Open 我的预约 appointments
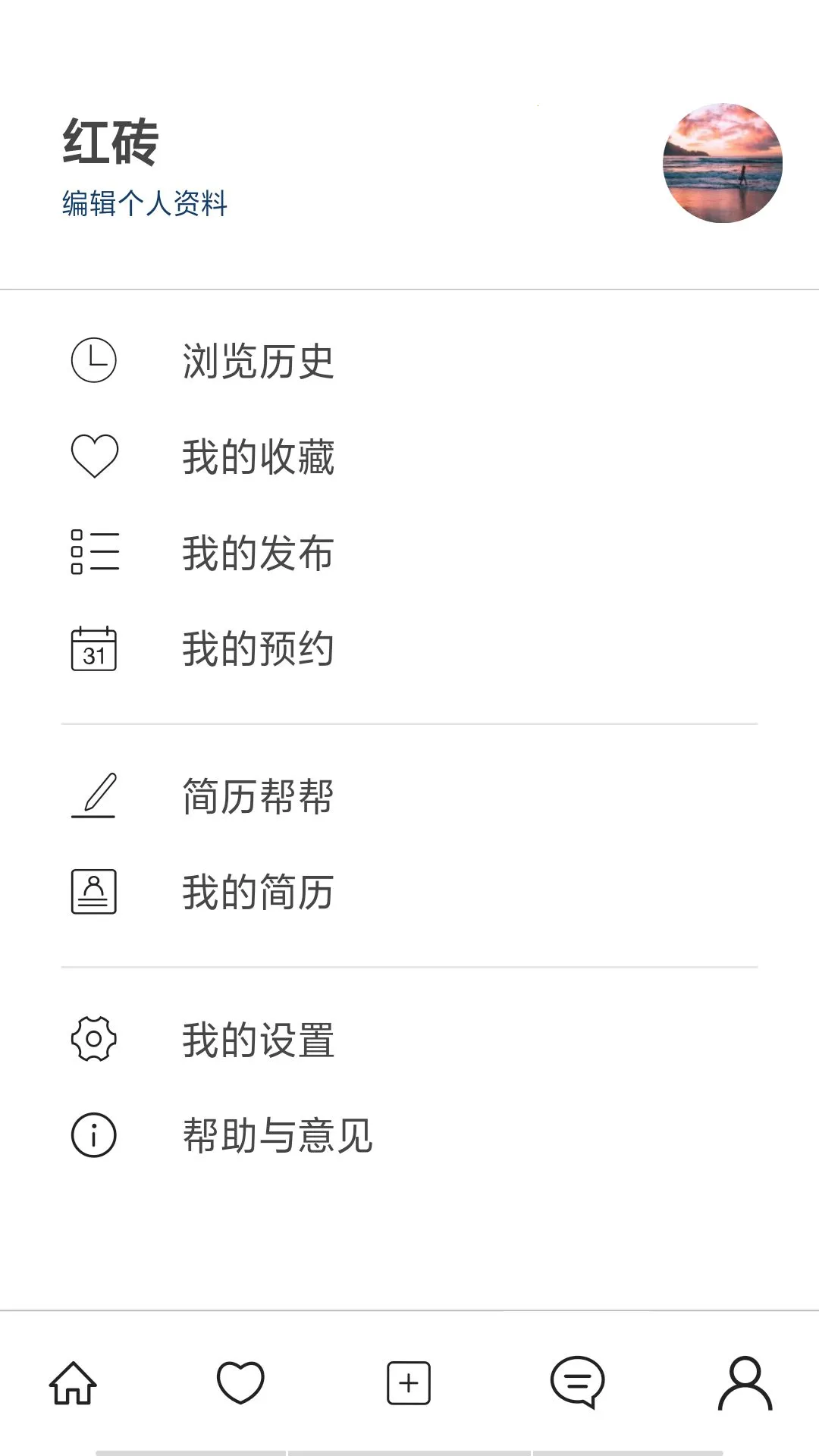Screen dimensions: 819x1456 point(258,649)
